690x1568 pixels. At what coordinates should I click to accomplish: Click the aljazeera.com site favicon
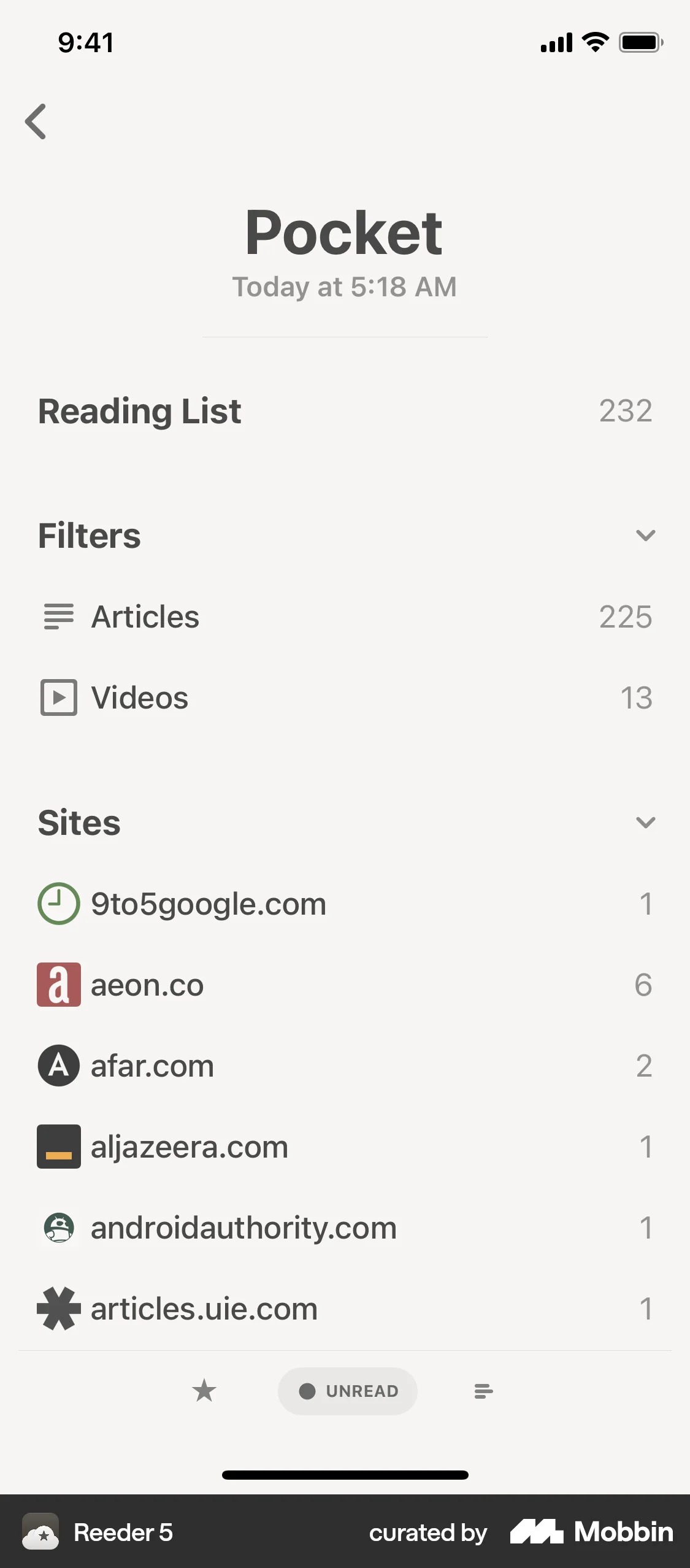(58, 1147)
